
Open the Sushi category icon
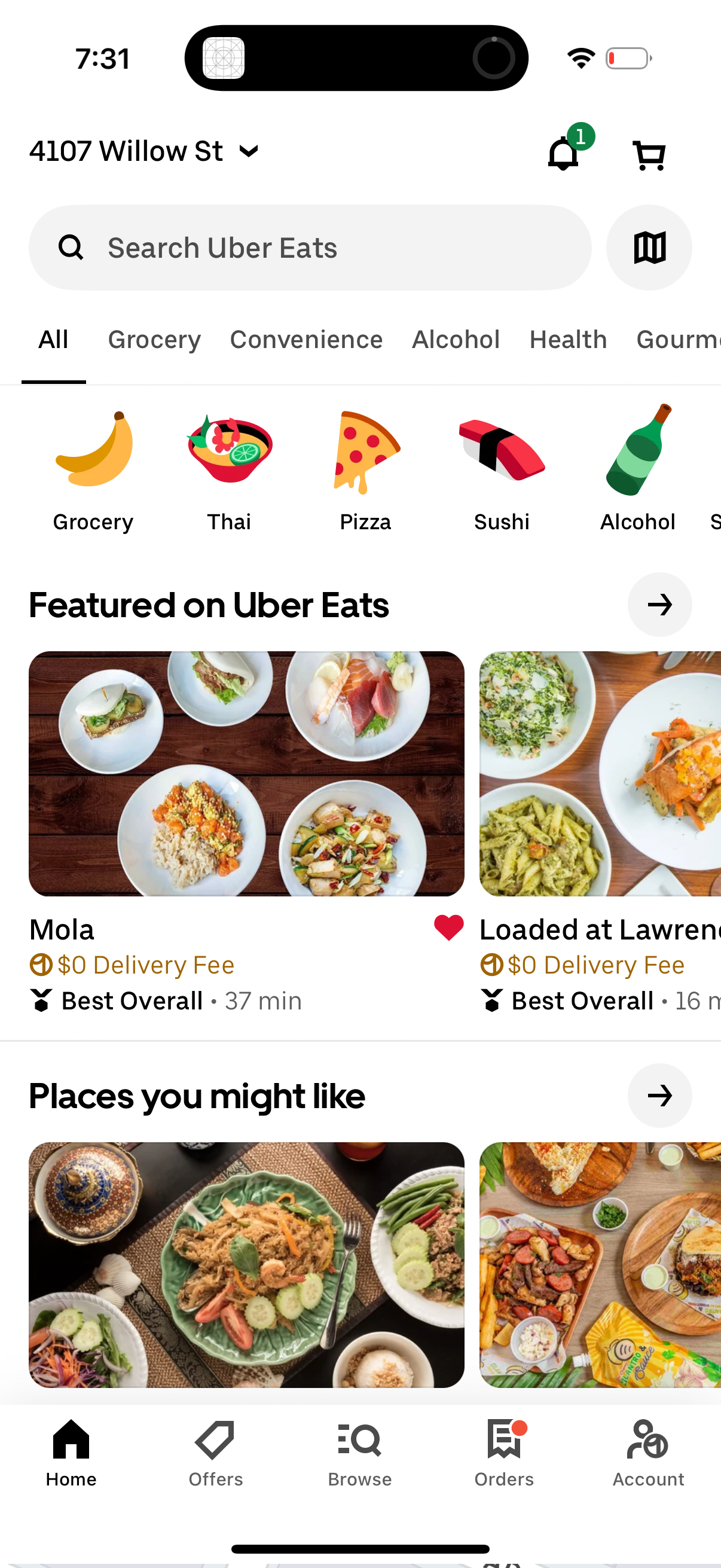pyautogui.click(x=502, y=450)
